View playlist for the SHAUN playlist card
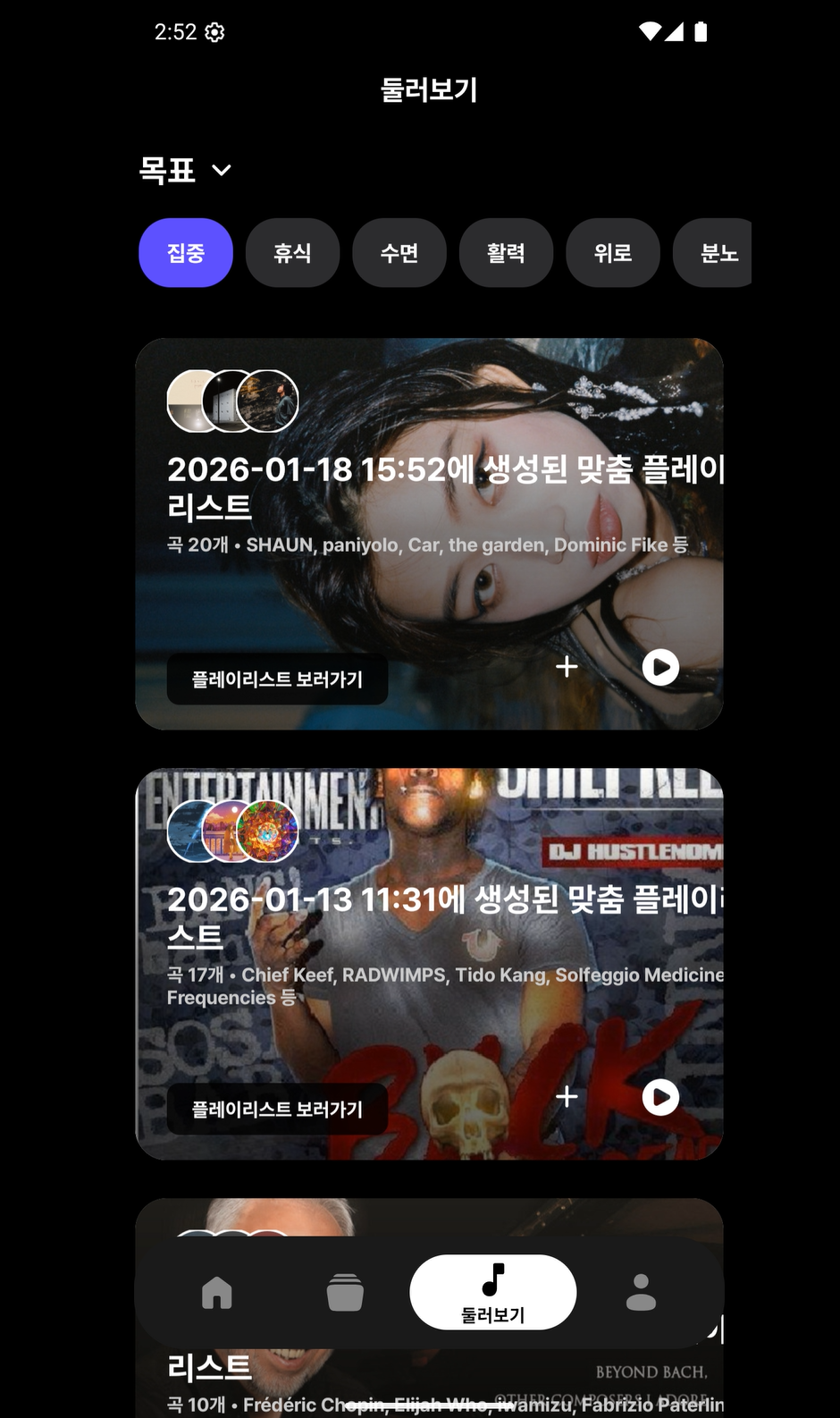The image size is (840, 1418). [x=277, y=679]
